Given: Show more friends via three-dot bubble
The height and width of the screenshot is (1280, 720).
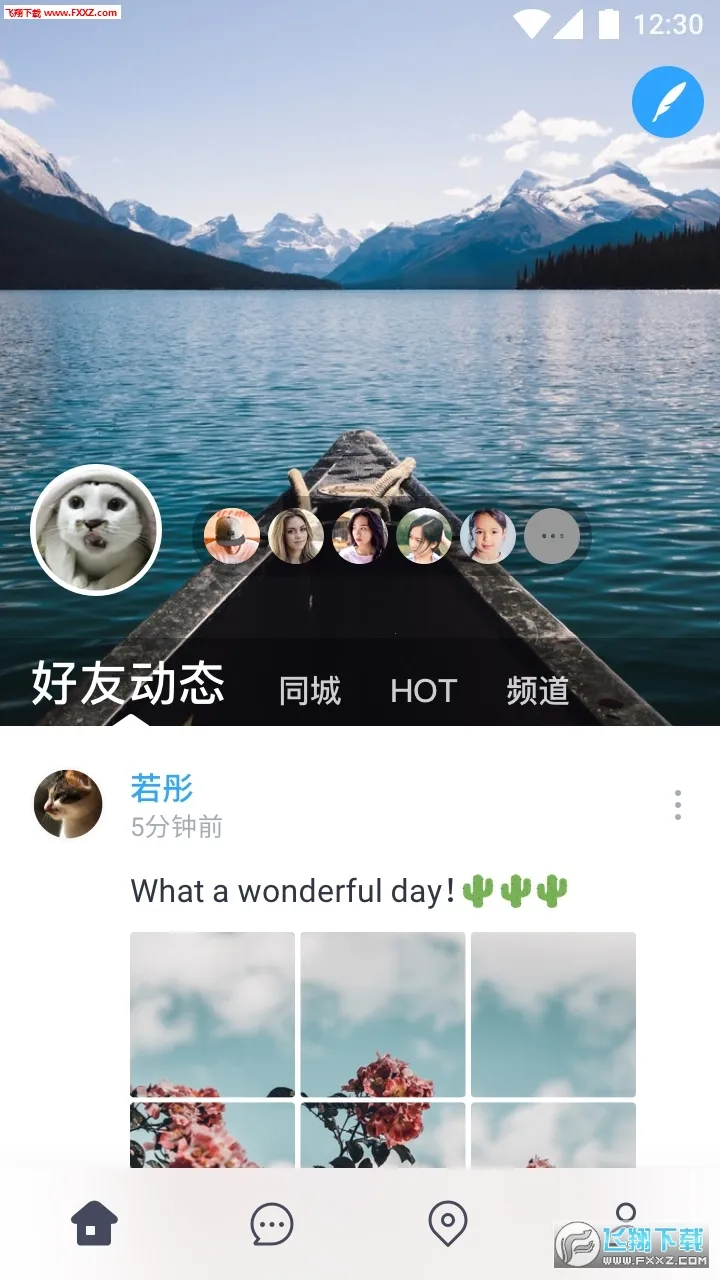Looking at the screenshot, I should 552,536.
